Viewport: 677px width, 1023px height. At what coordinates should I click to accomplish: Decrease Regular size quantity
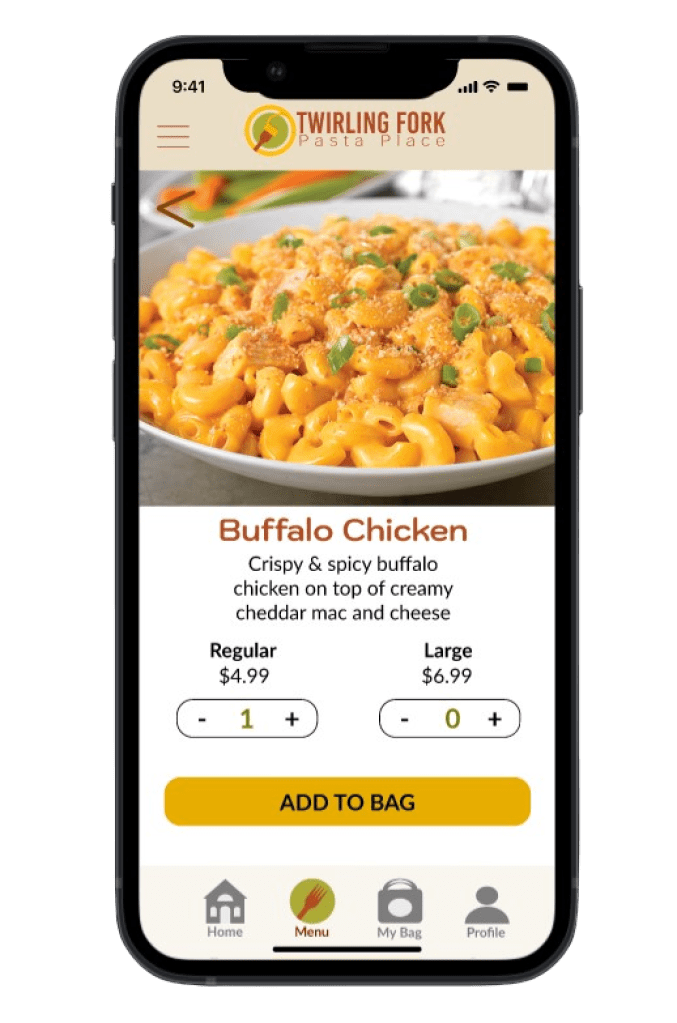(202, 719)
